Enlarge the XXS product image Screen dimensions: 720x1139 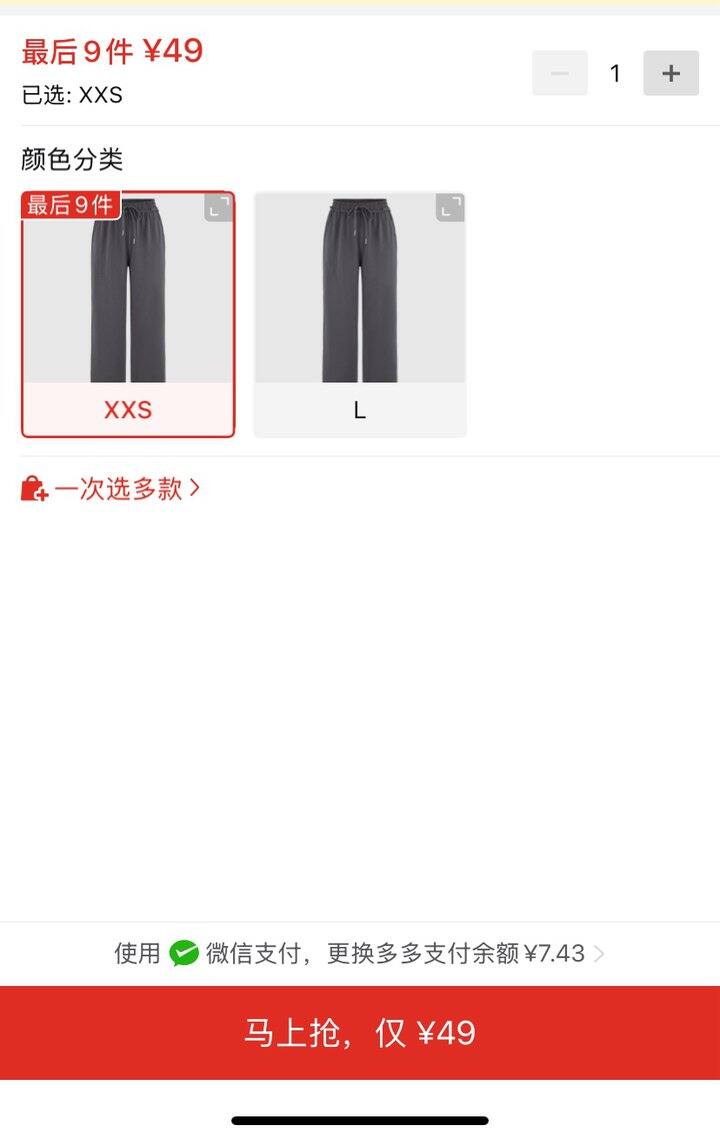(x=218, y=207)
